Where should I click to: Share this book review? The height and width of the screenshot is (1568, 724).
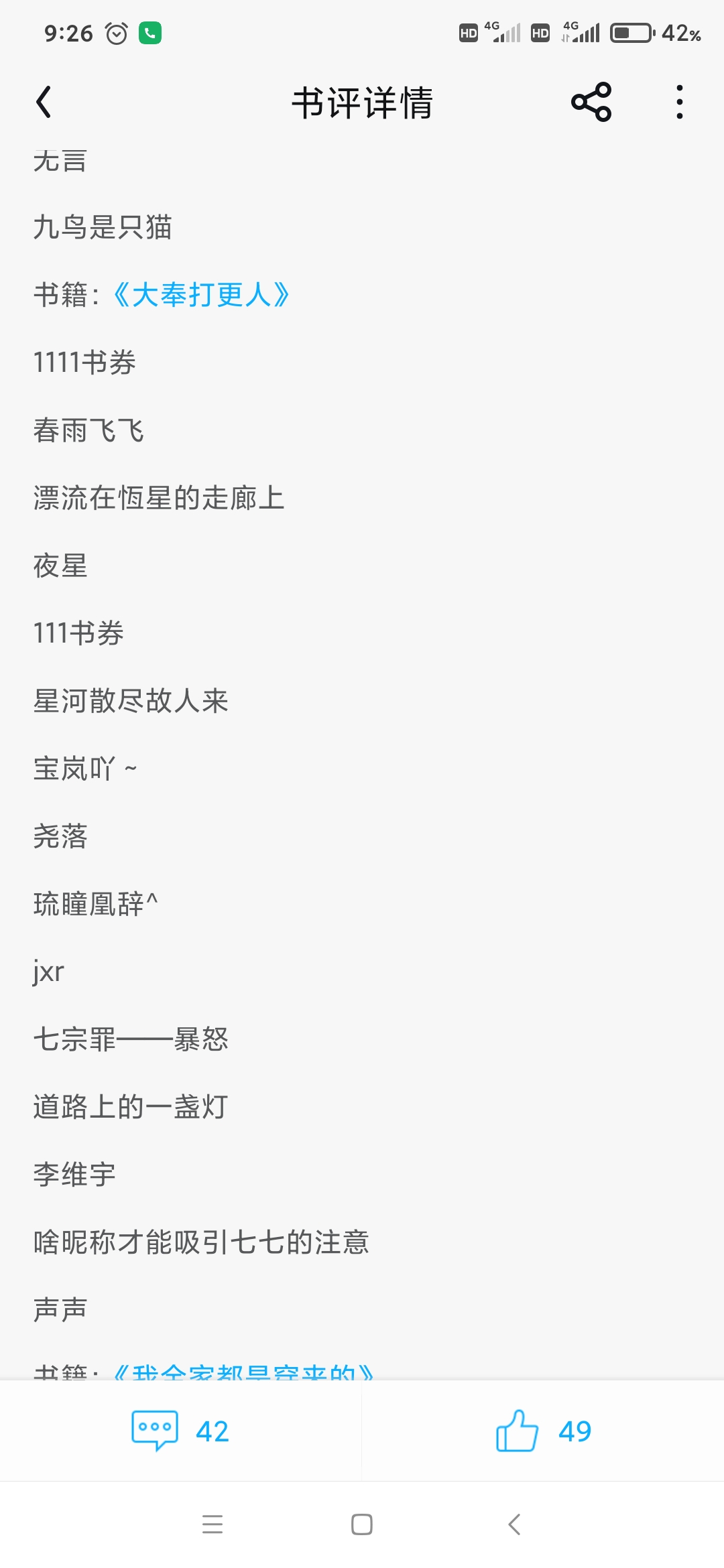pos(591,103)
